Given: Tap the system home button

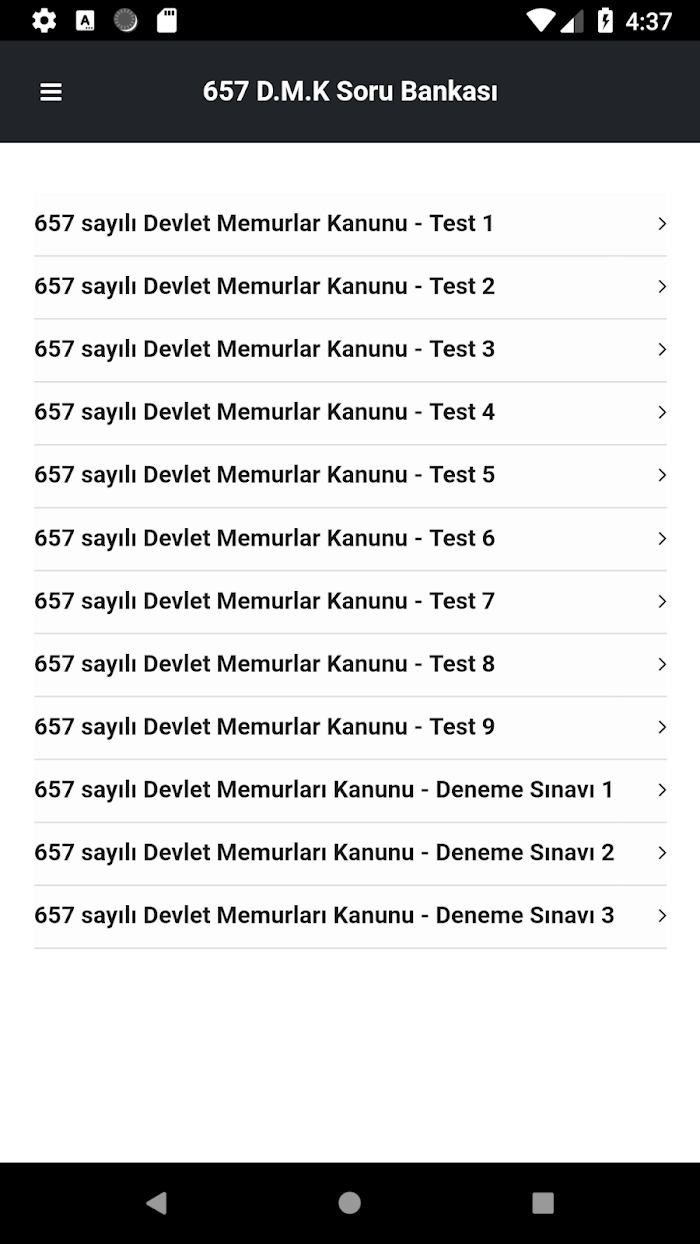Looking at the screenshot, I should [349, 1203].
